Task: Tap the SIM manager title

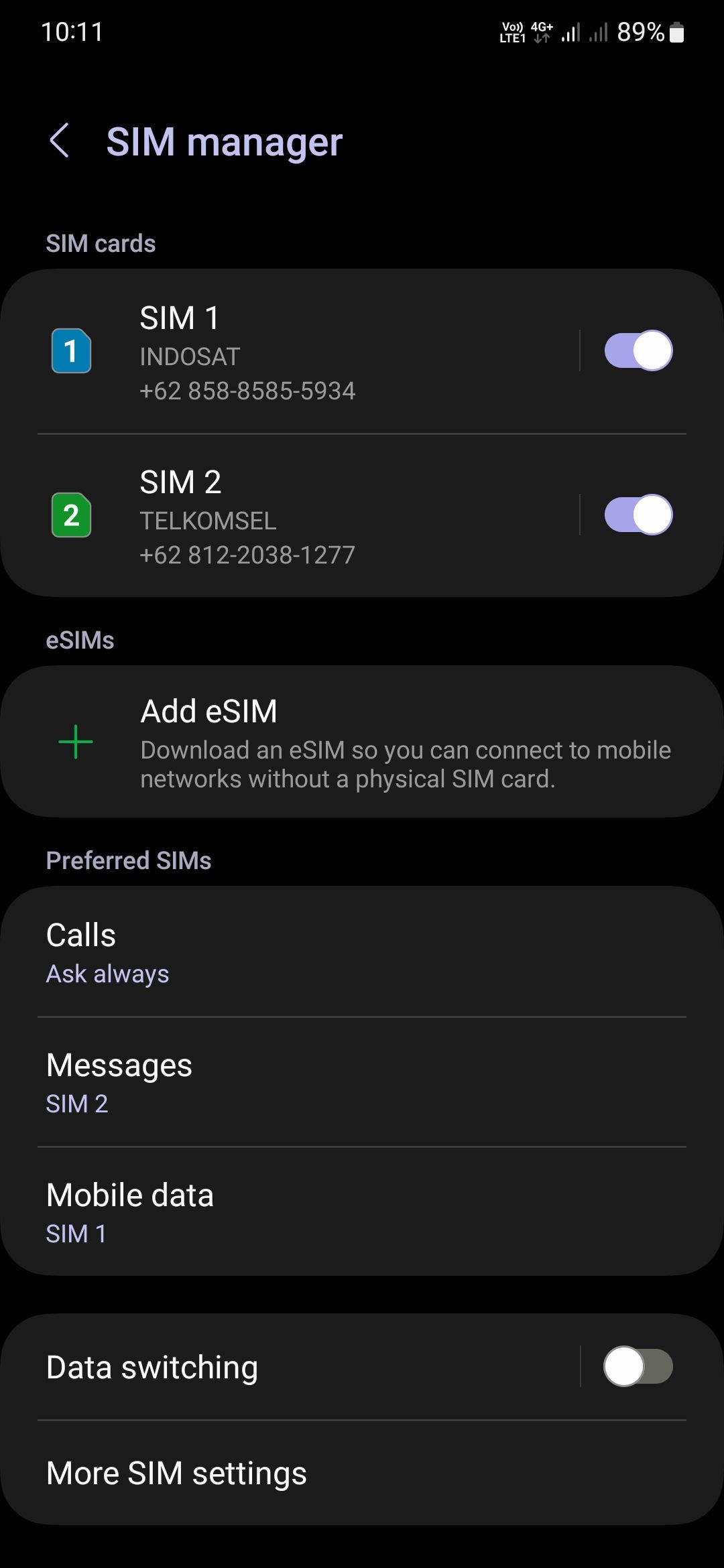Action: click(225, 141)
